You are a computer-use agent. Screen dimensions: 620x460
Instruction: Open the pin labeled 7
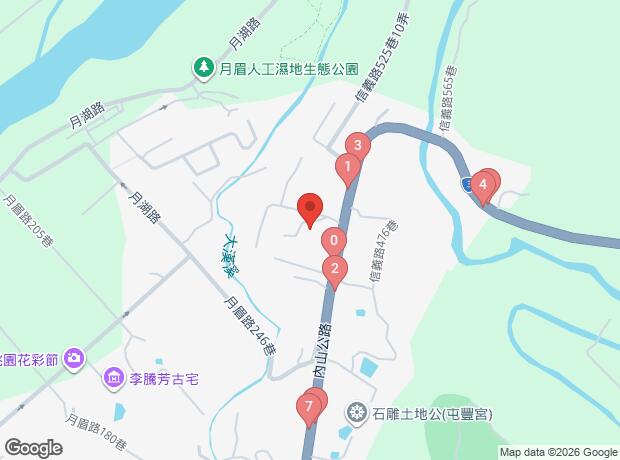click(x=310, y=406)
